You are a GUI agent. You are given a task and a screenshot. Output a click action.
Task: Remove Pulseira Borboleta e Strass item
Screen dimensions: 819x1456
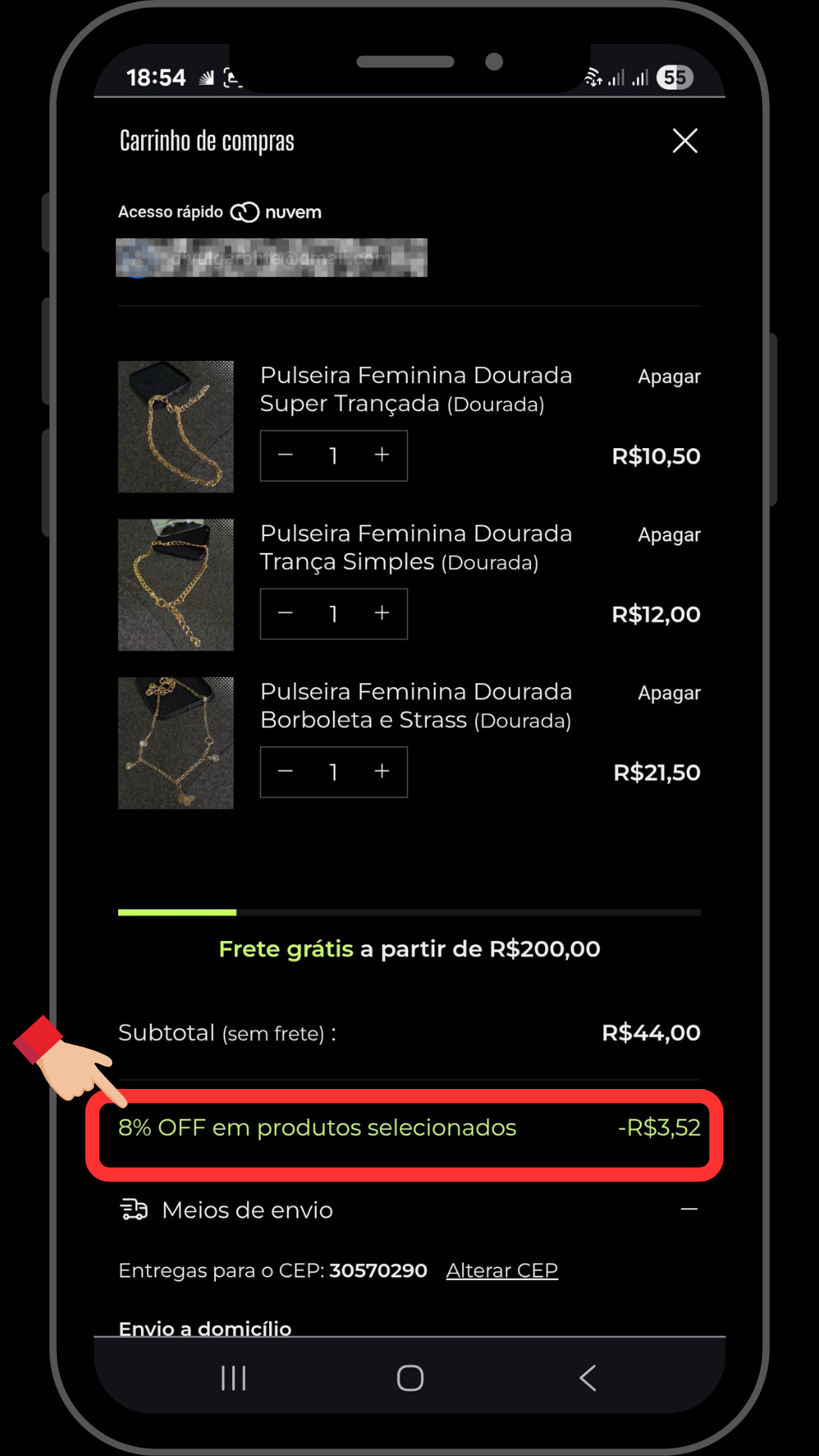[x=669, y=693]
